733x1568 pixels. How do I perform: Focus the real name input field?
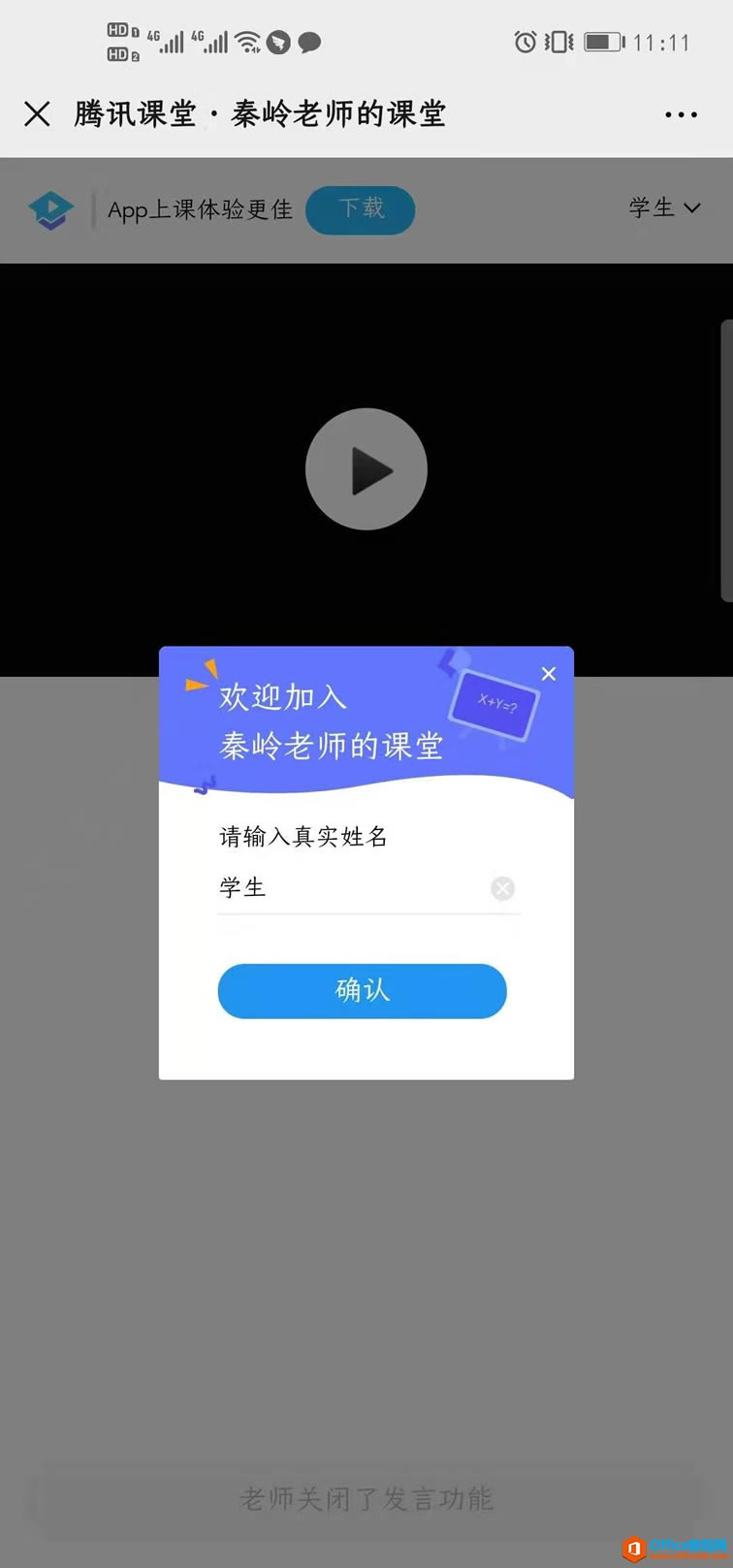click(x=349, y=888)
